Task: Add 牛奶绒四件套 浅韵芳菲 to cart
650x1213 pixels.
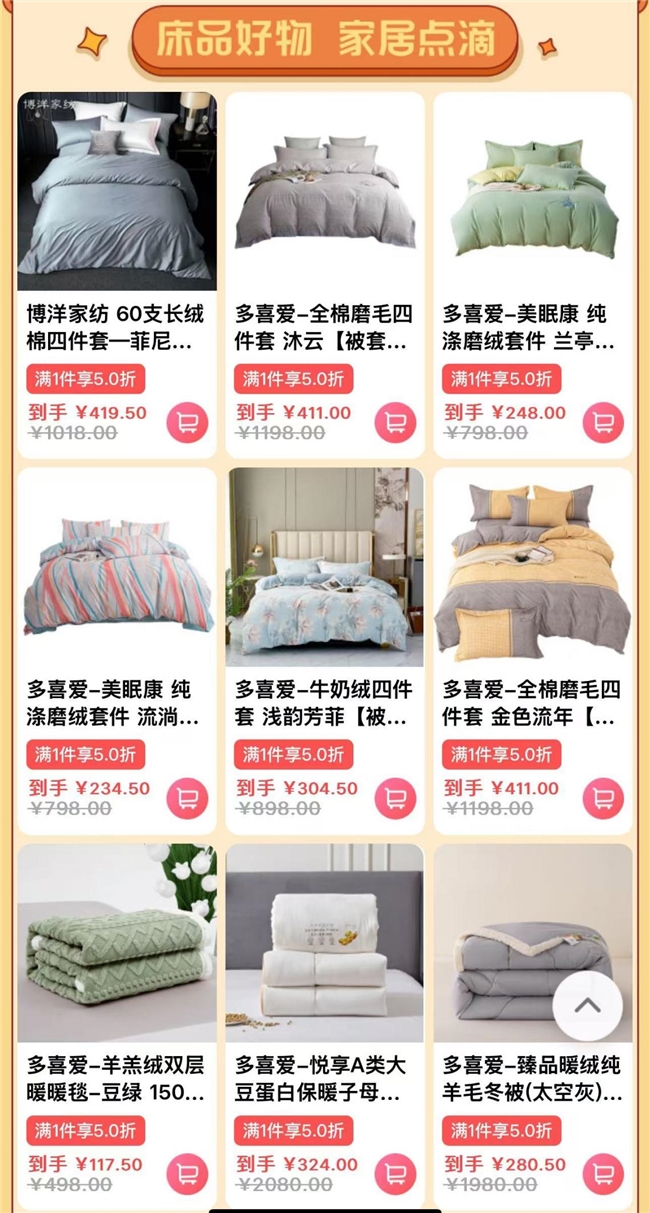Action: pos(395,798)
